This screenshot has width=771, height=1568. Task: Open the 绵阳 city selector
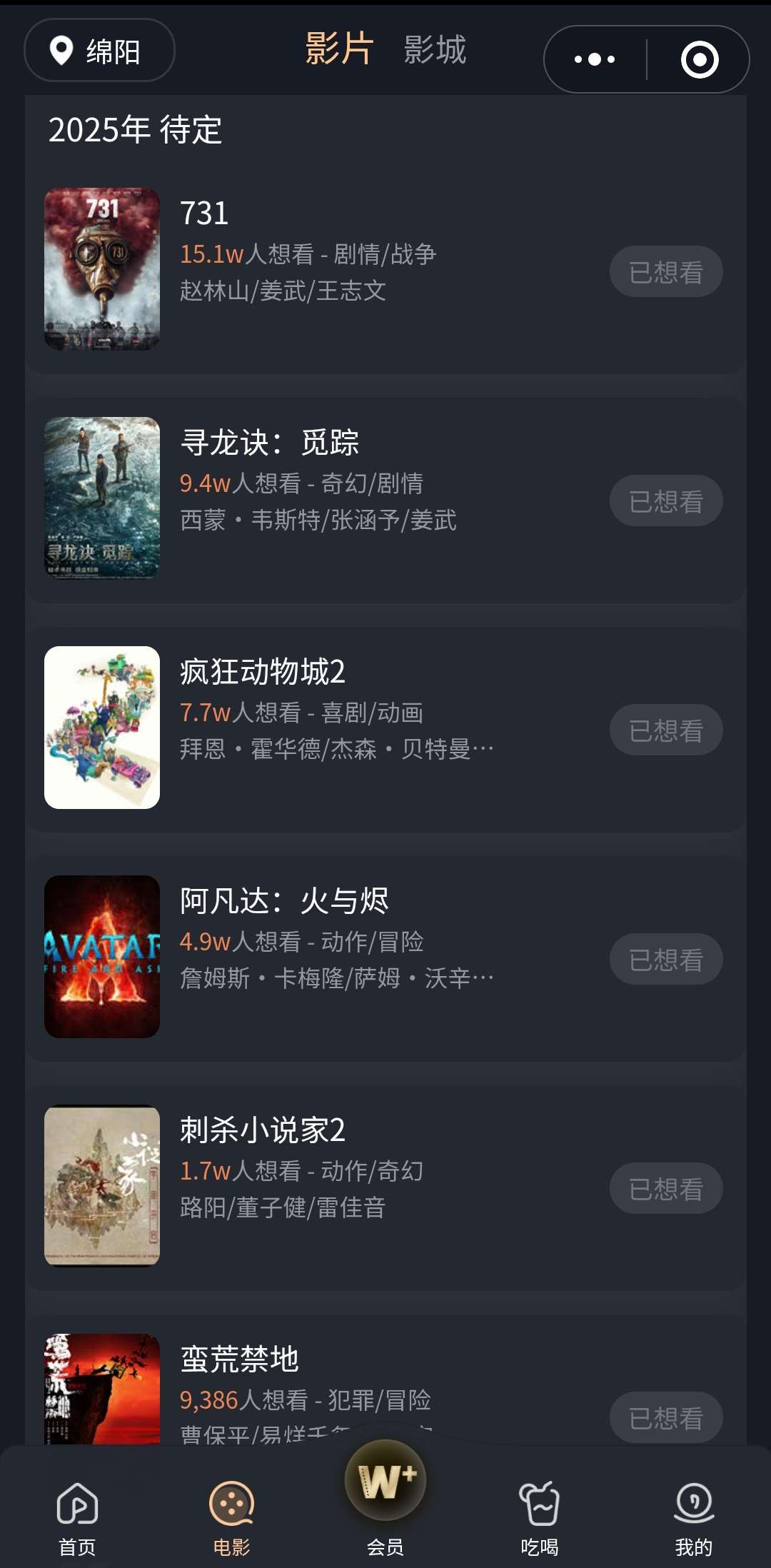99,51
